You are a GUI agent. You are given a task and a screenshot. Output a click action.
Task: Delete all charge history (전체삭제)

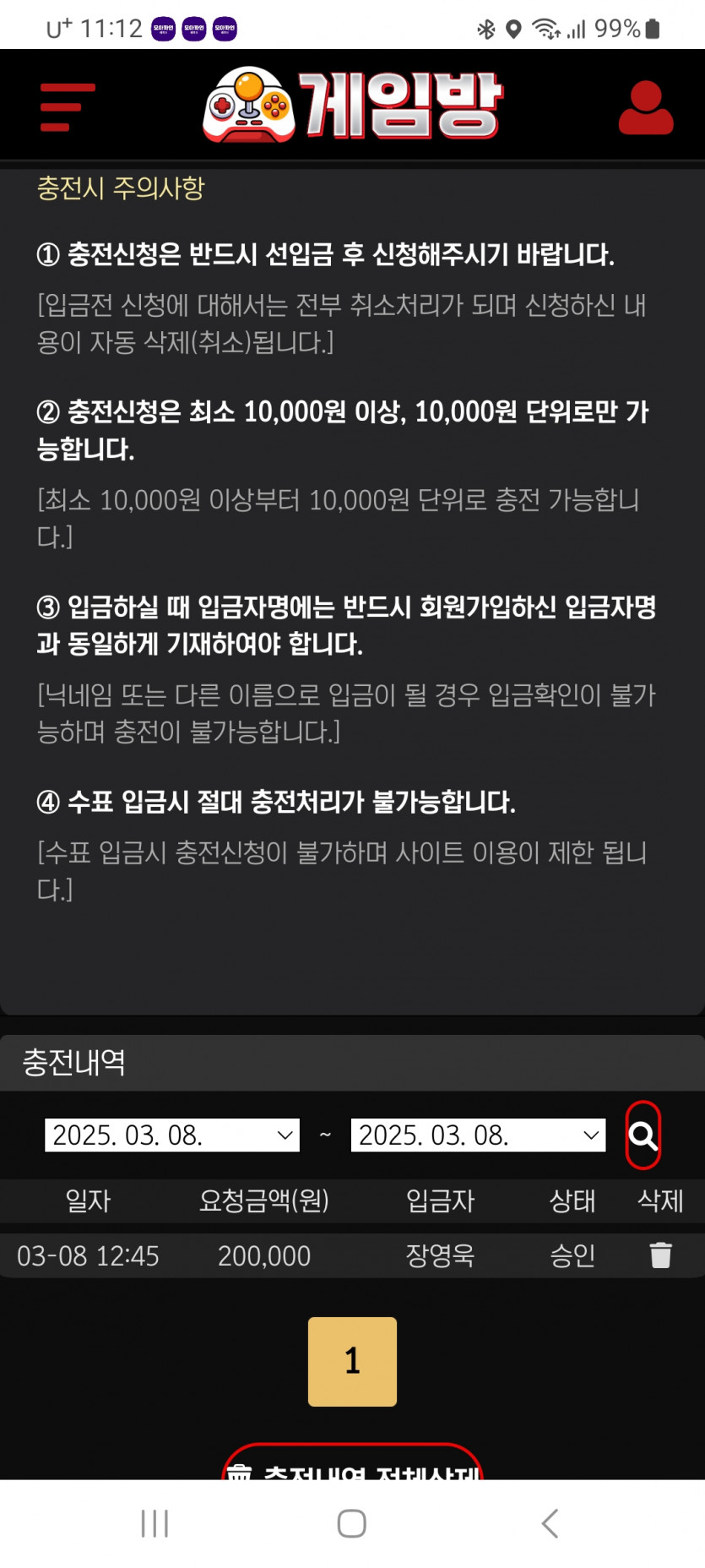click(x=352, y=1468)
